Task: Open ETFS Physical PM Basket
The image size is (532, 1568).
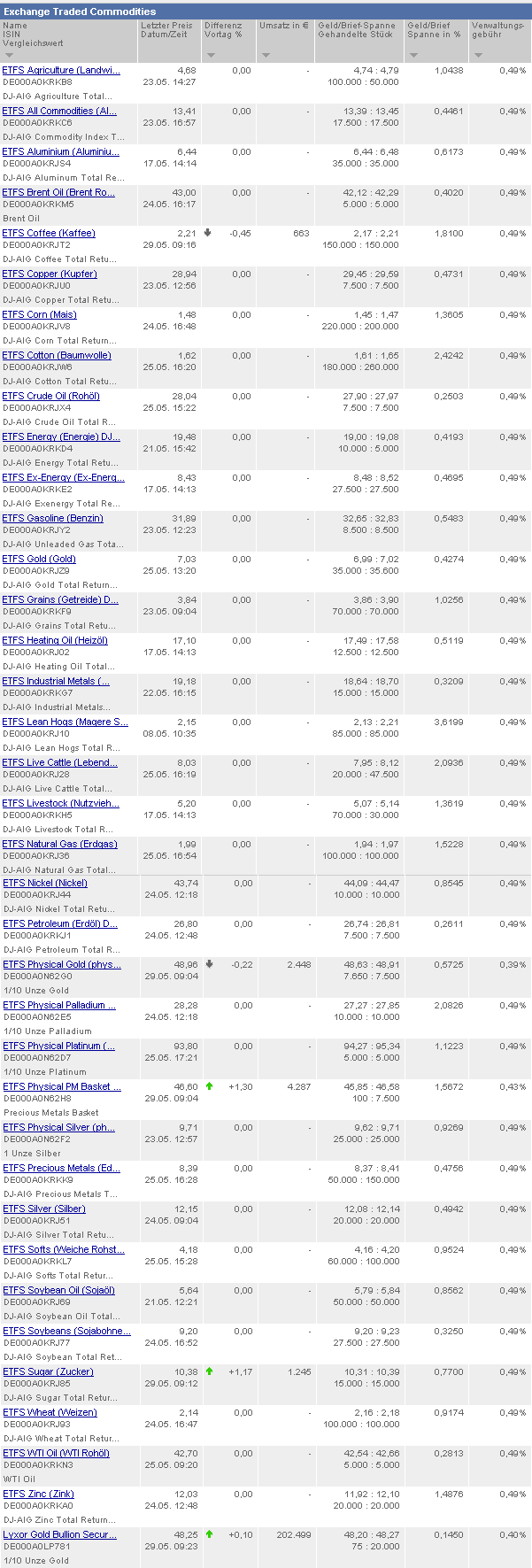Action: pos(61,1086)
